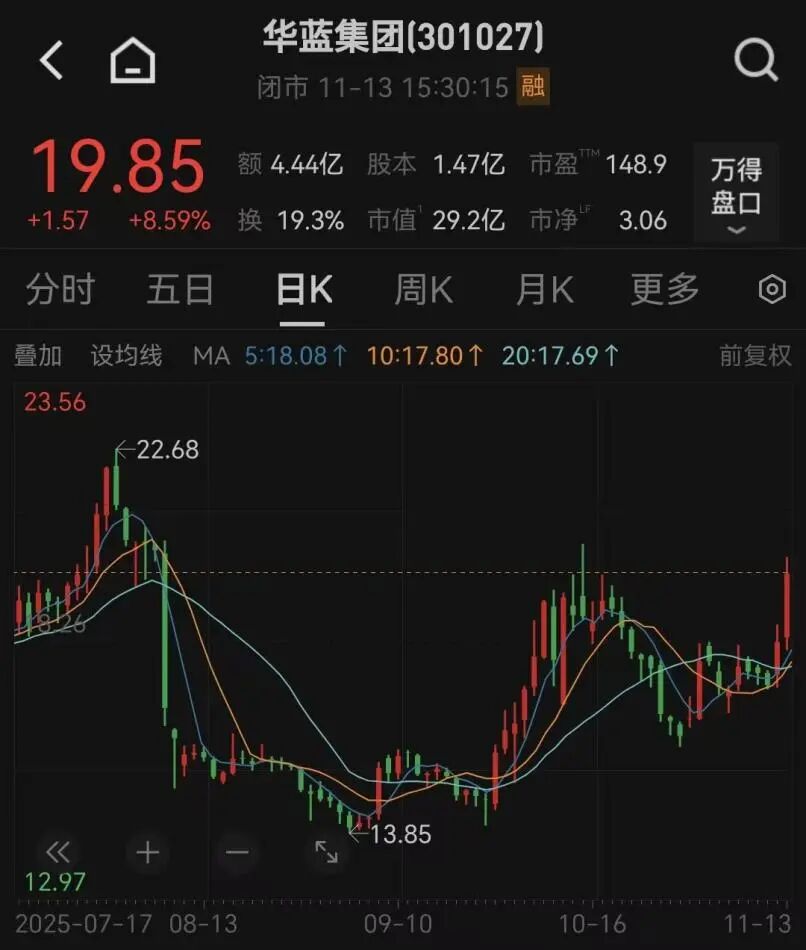The width and height of the screenshot is (806, 950).
Task: Change the 前复权 adjustment mode
Action: pyautogui.click(x=755, y=355)
